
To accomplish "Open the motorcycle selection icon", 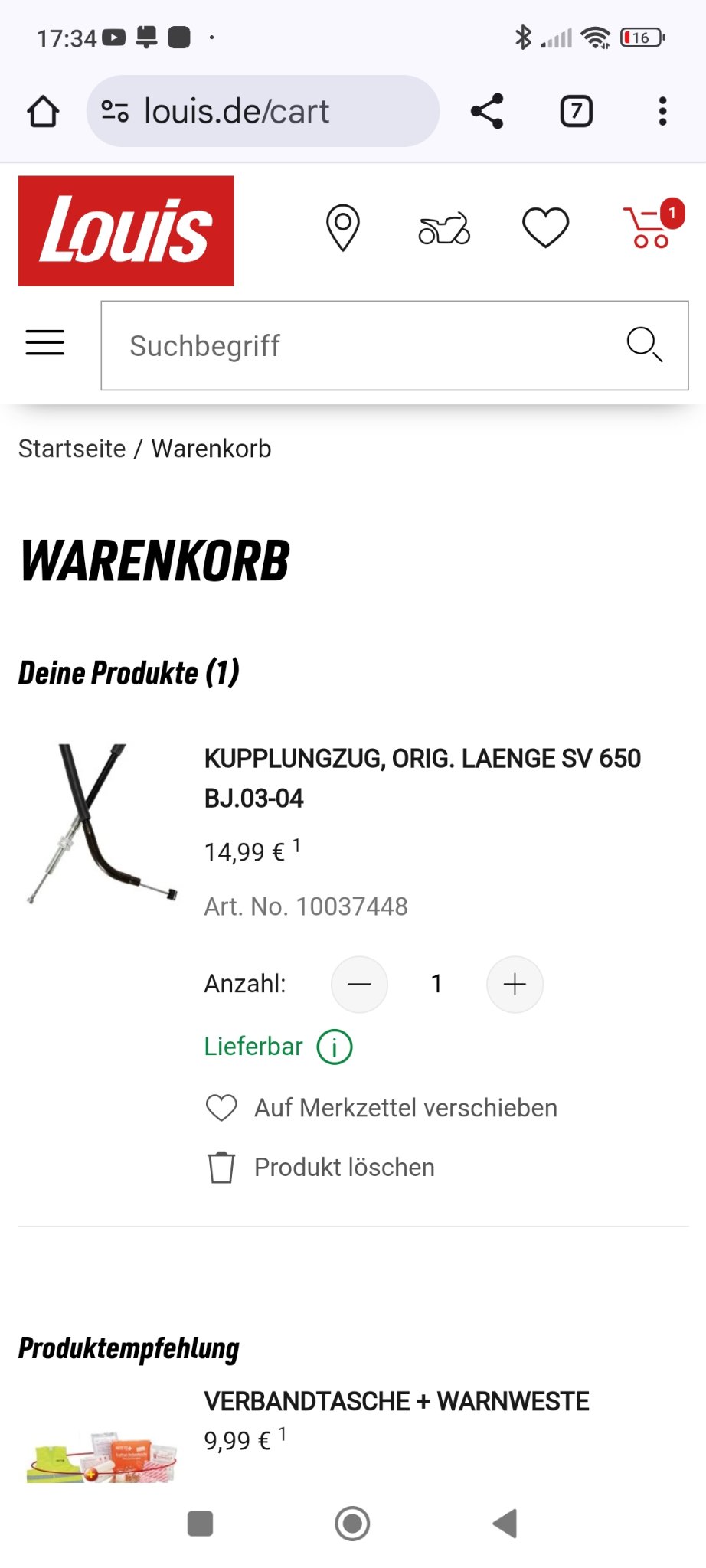I will click(x=444, y=228).
